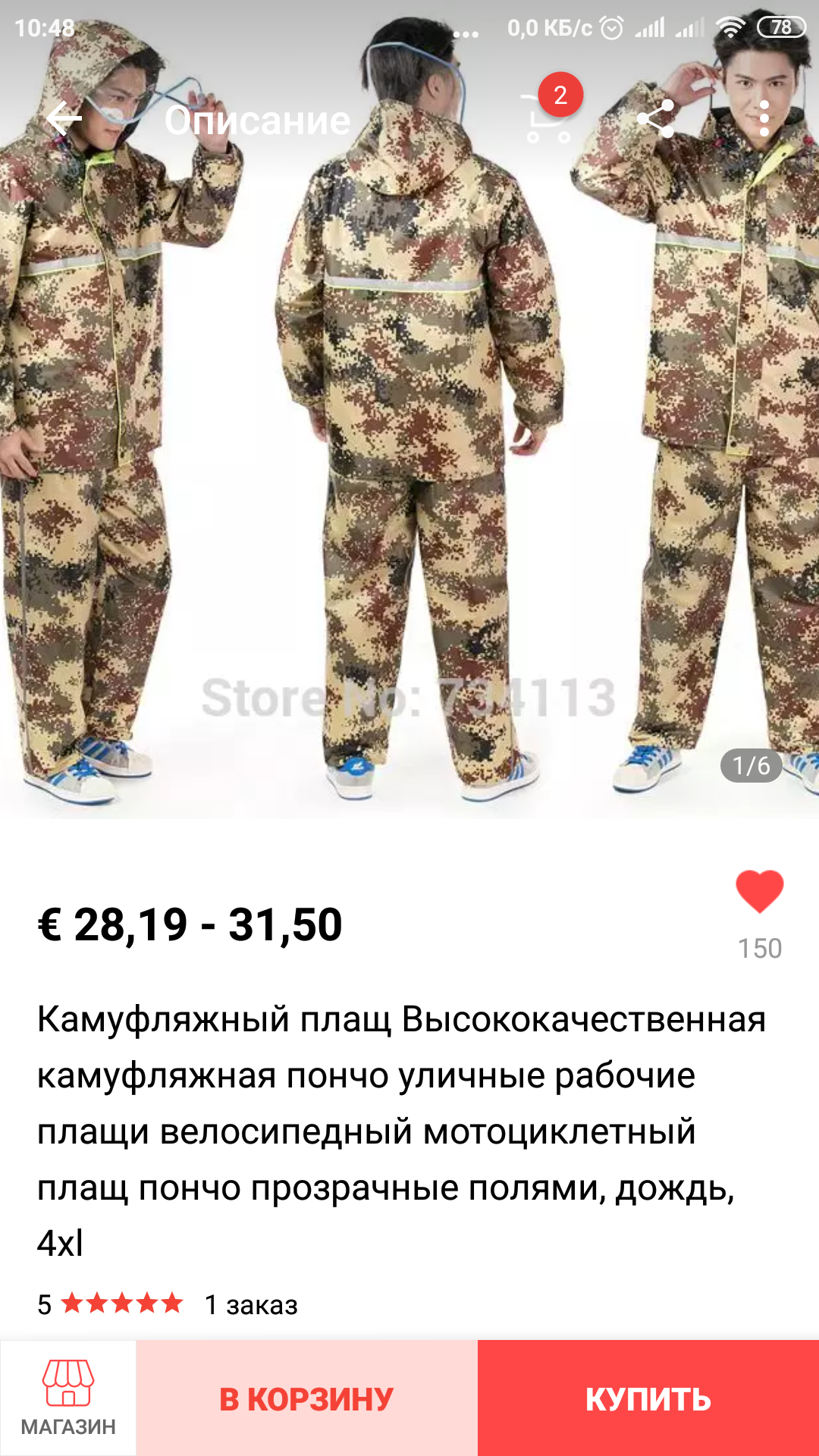
Task: Open the three-dot overflow menu
Action: pyautogui.click(x=764, y=119)
